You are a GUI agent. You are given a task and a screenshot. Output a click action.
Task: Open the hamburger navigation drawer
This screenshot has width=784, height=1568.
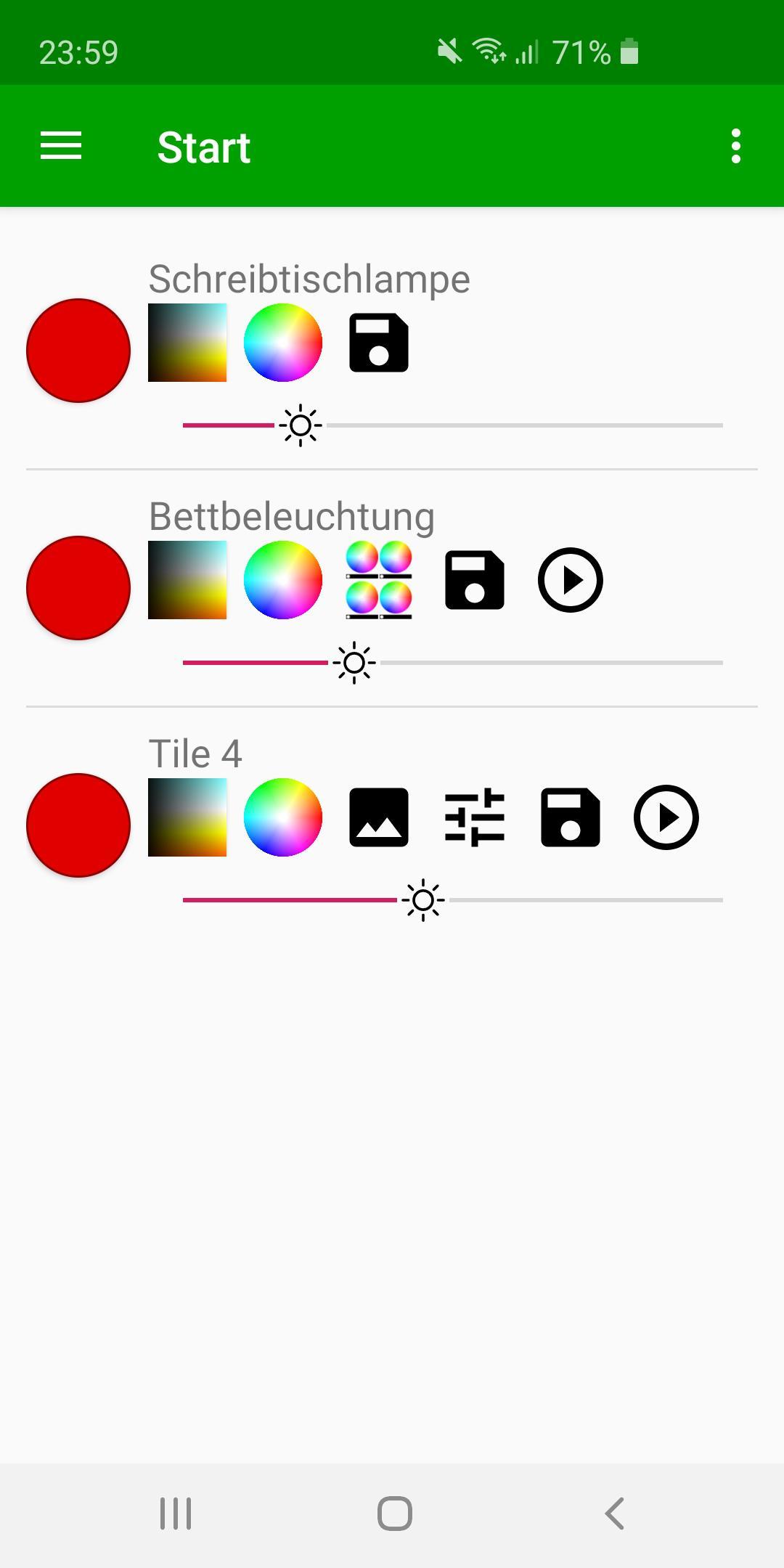tap(61, 146)
